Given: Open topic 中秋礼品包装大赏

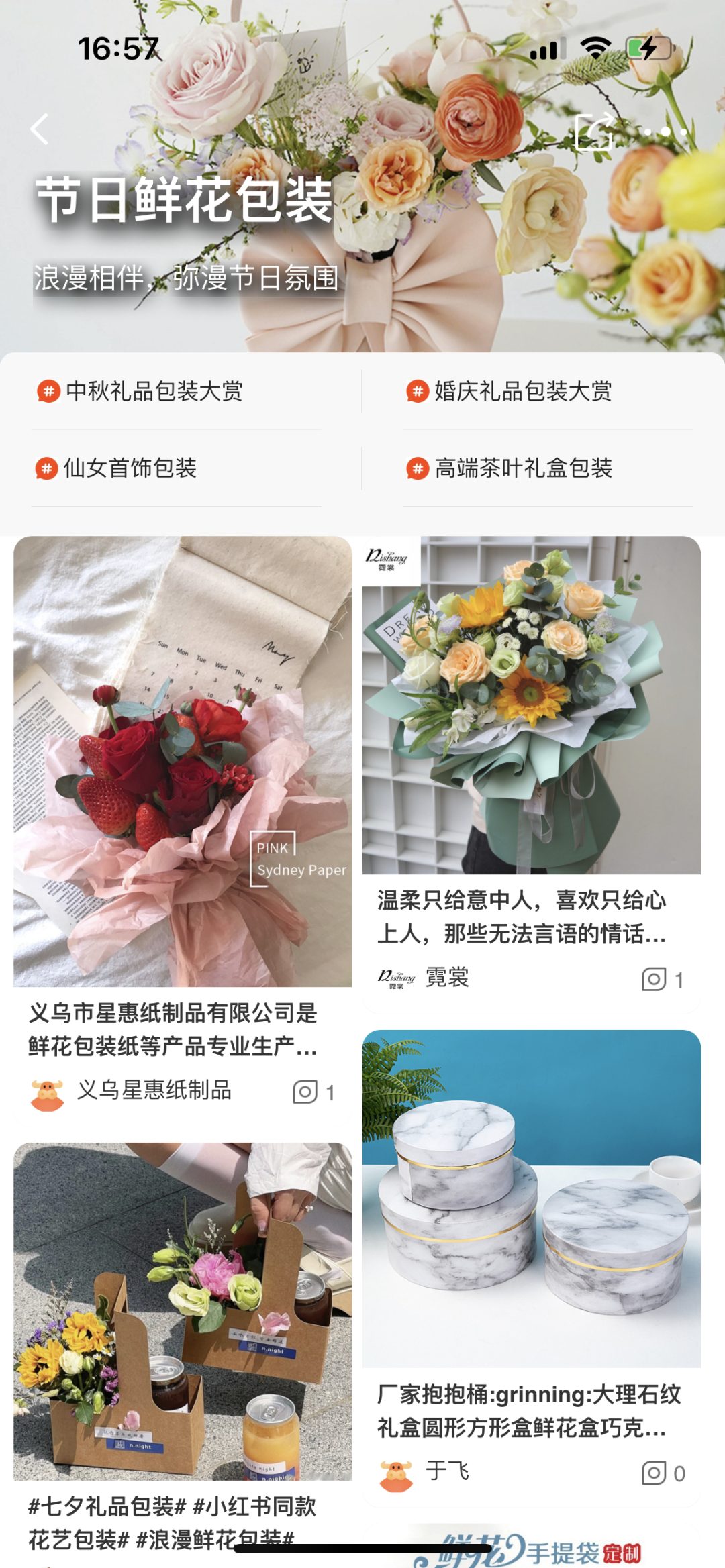Looking at the screenshot, I should 154,391.
